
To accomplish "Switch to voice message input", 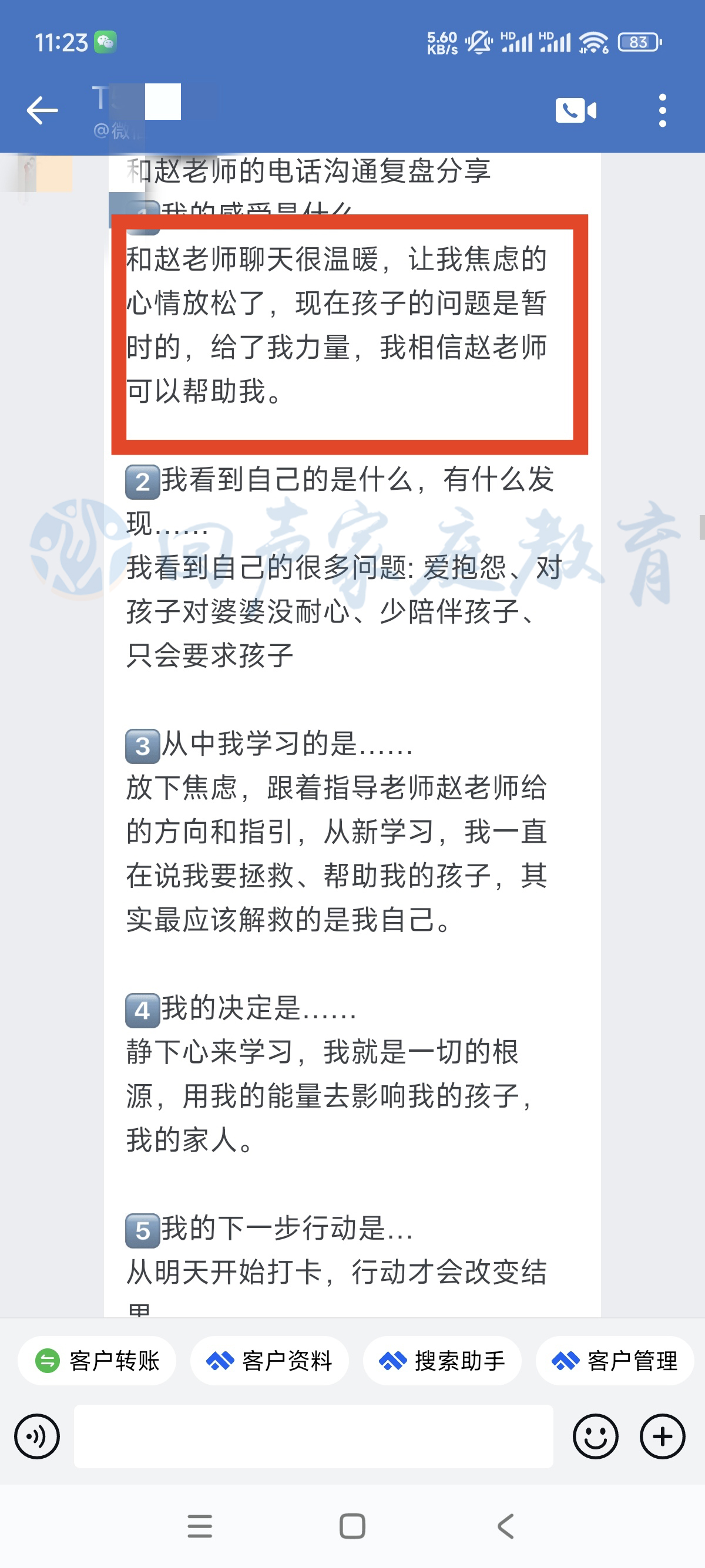I will 37,1436.
